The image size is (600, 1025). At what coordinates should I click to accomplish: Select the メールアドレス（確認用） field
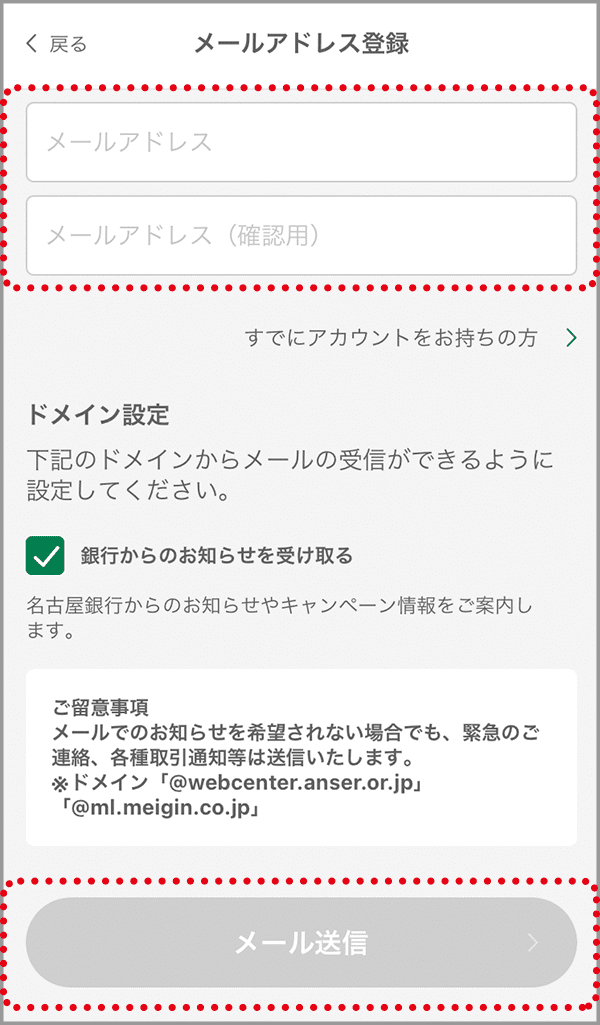(301, 235)
